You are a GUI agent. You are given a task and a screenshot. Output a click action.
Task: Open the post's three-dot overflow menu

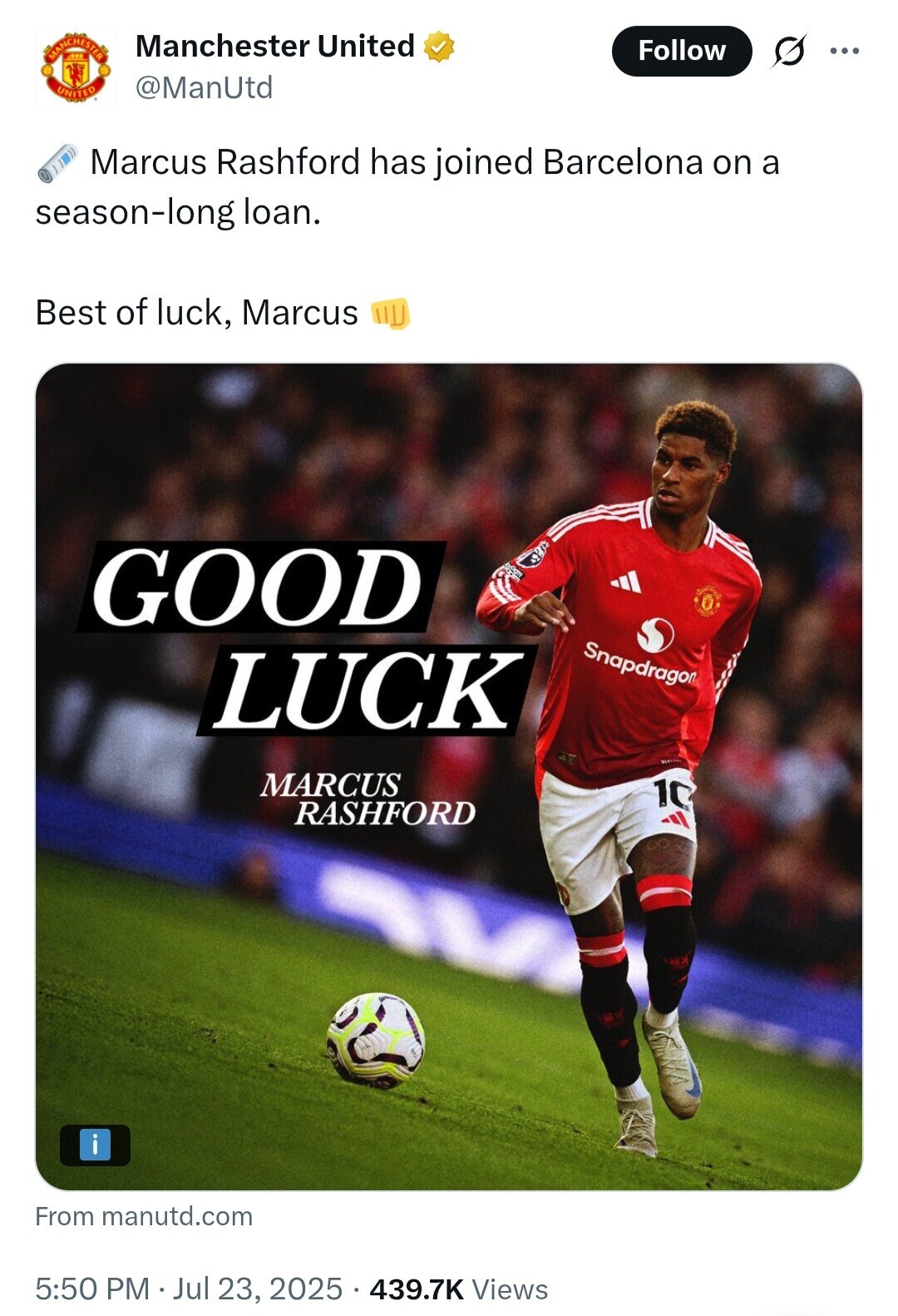[844, 52]
